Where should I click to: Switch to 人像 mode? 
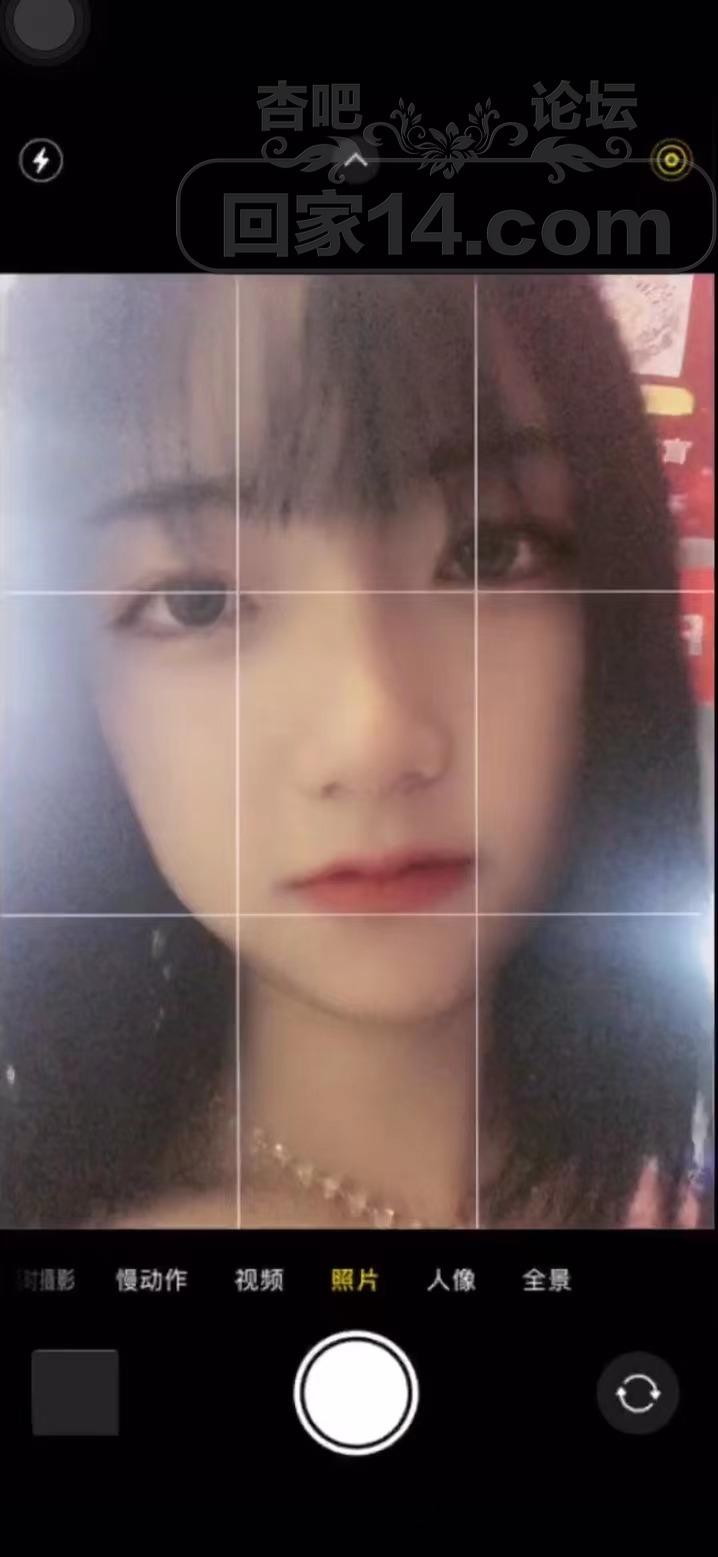click(x=451, y=1280)
